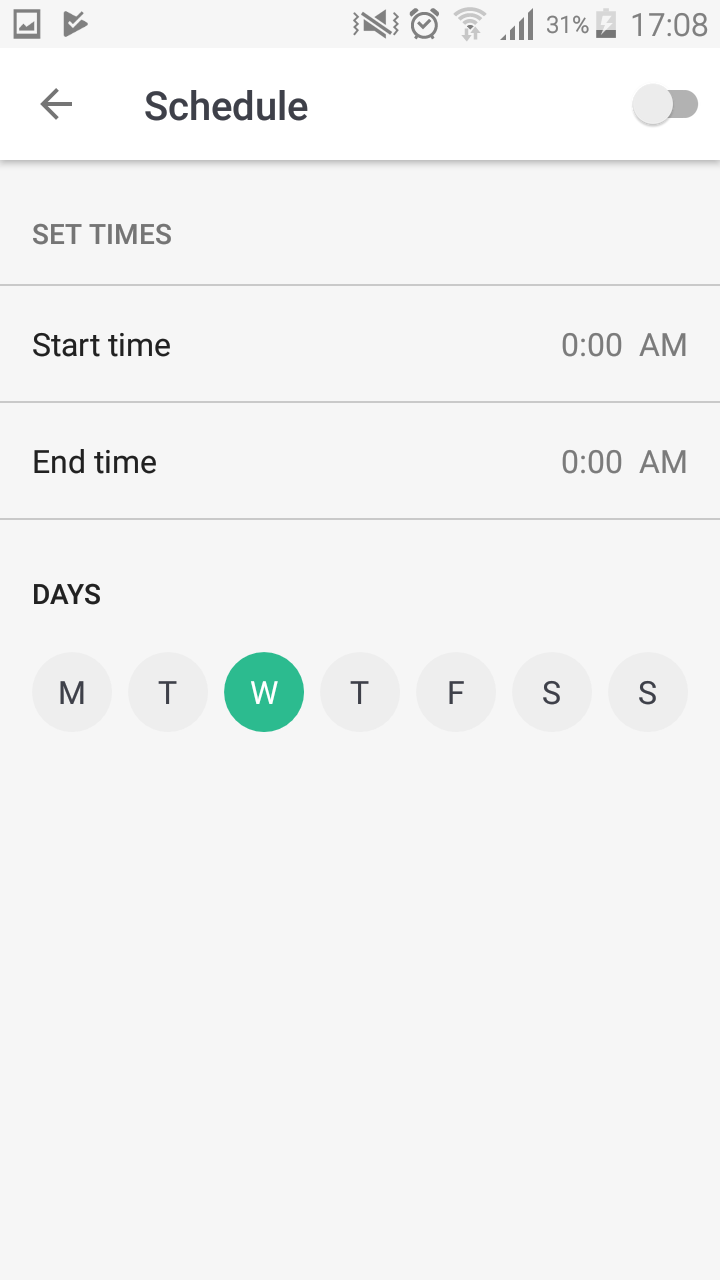
Task: Select Monday in the days row
Action: 72,692
